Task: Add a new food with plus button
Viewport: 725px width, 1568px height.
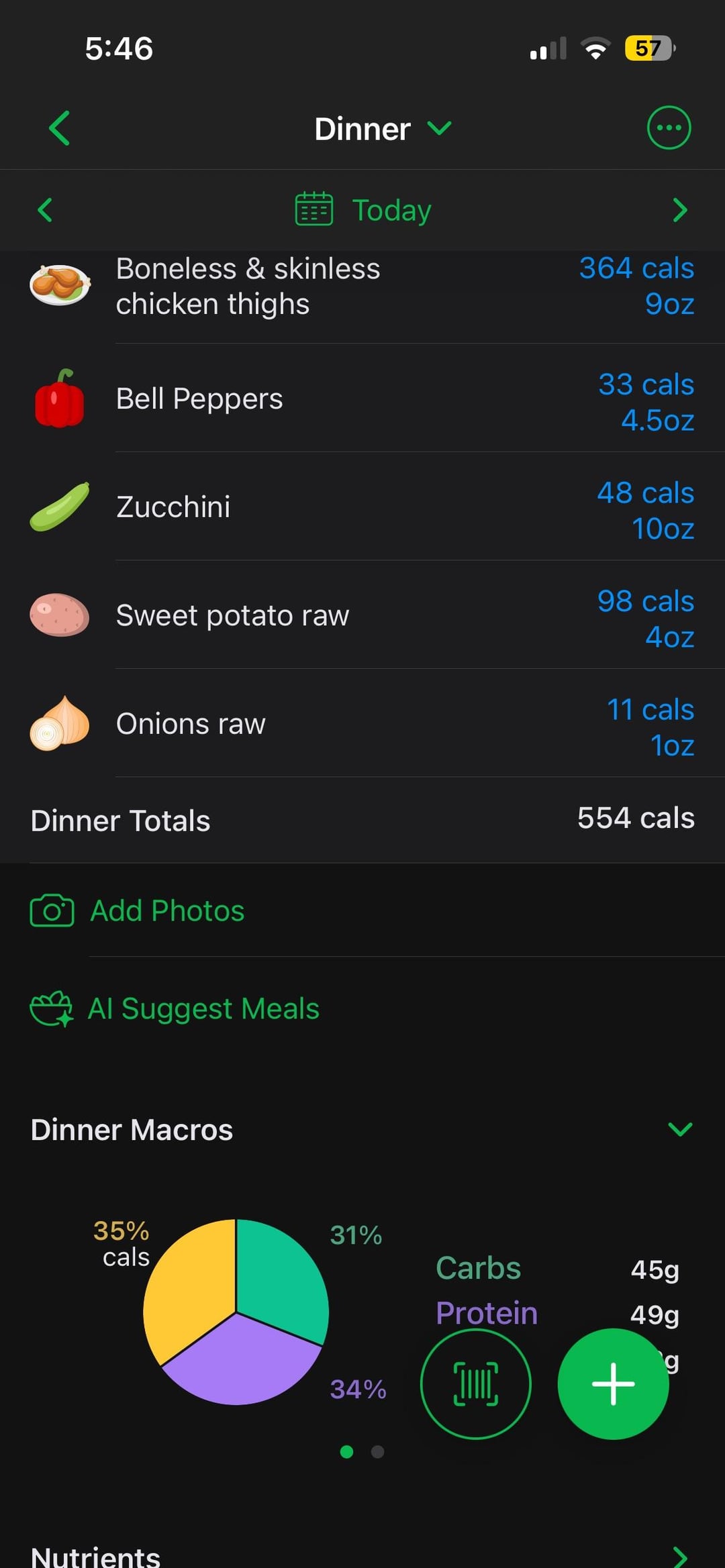Action: pyautogui.click(x=612, y=1383)
